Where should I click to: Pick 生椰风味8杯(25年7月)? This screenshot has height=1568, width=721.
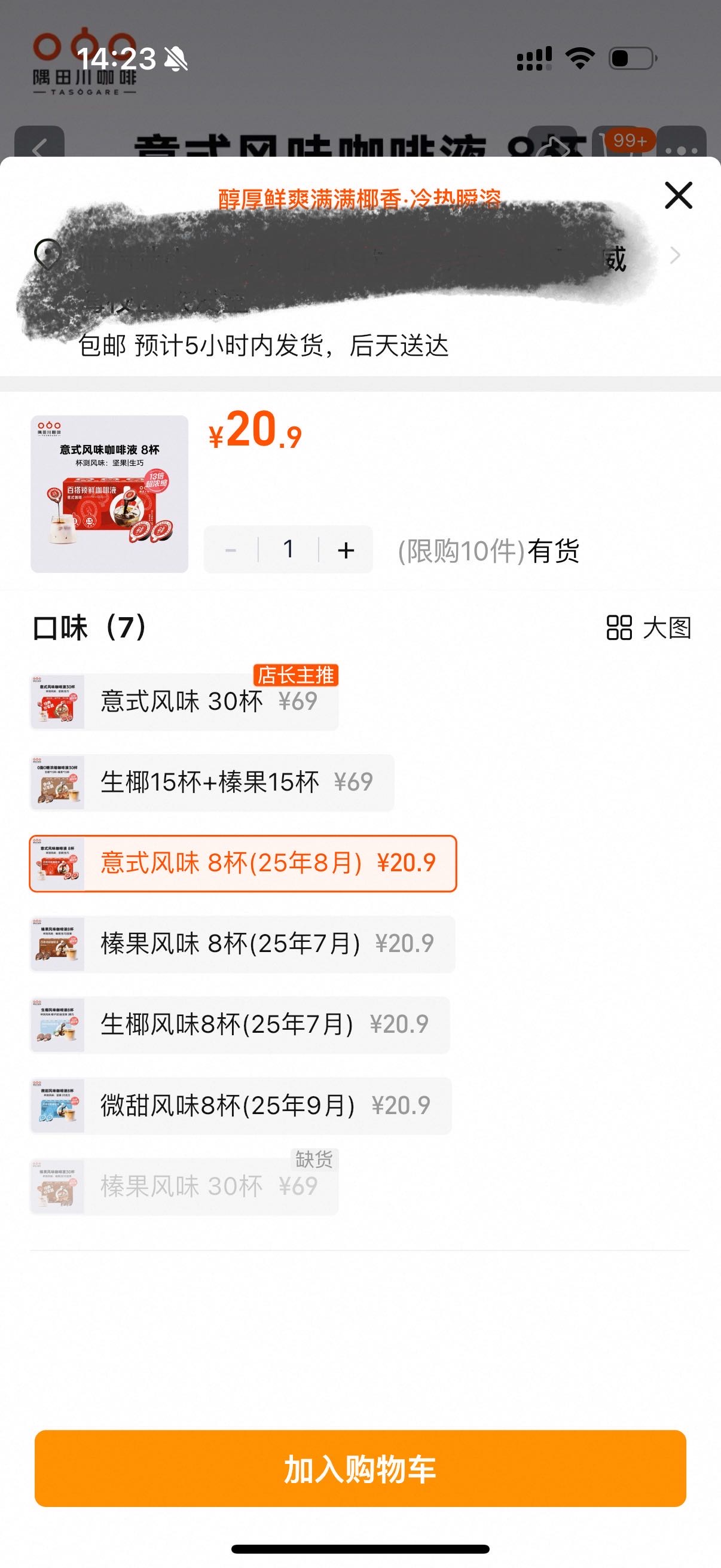(240, 1024)
